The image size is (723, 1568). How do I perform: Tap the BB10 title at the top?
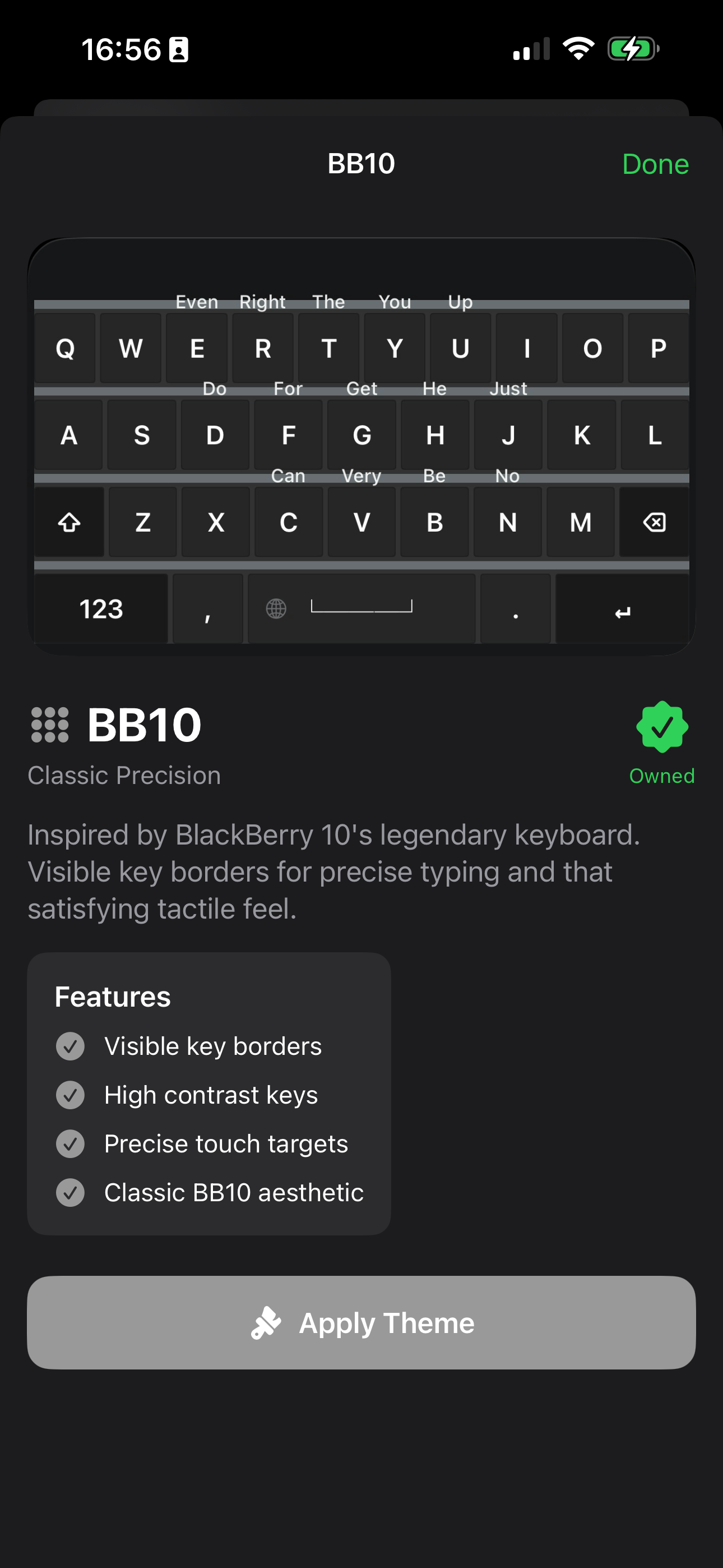point(361,163)
